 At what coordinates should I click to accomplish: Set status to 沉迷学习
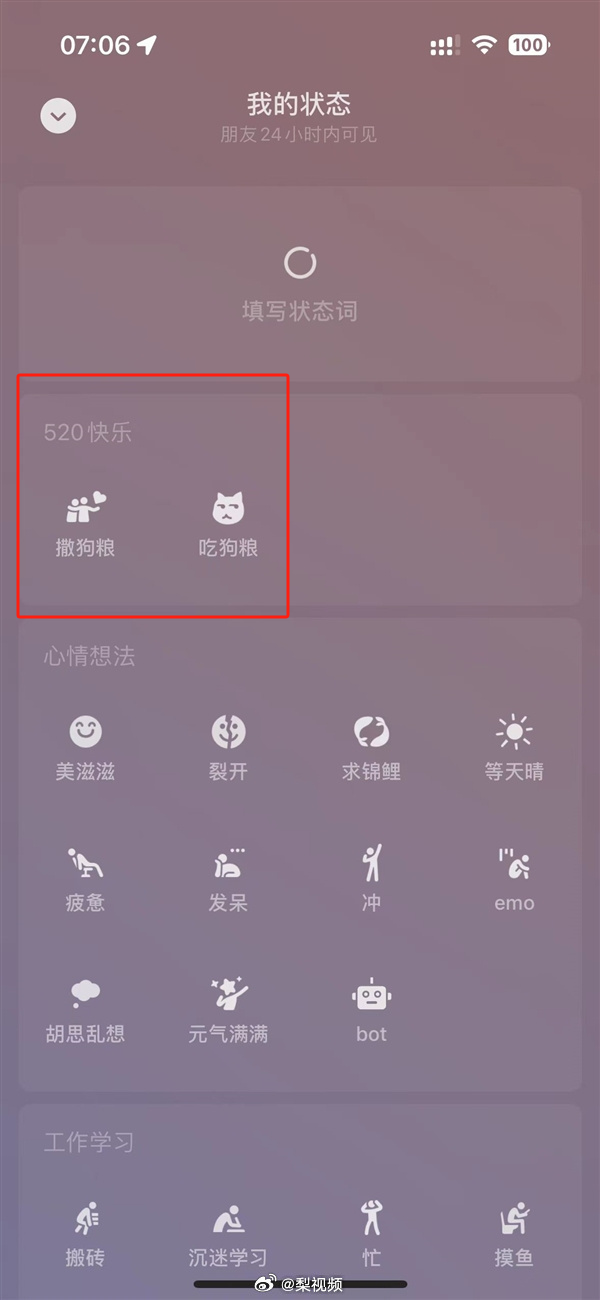tap(229, 1235)
